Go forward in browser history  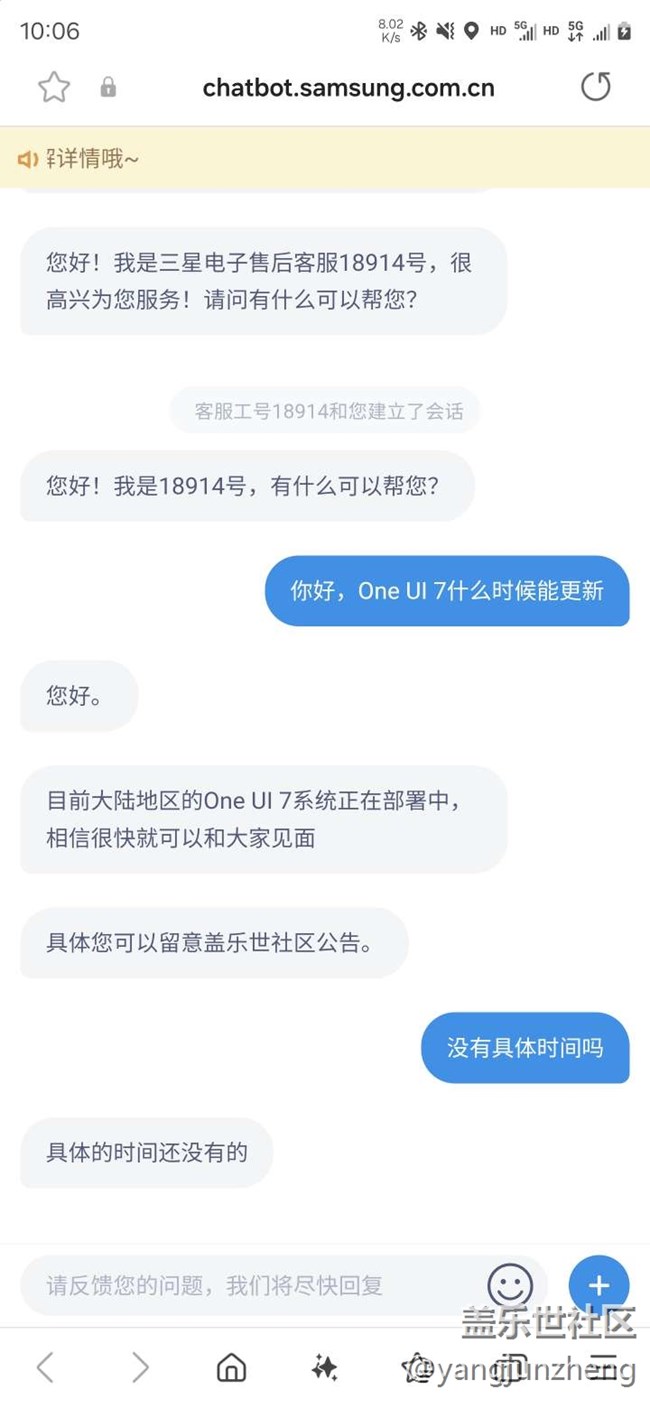140,1367
